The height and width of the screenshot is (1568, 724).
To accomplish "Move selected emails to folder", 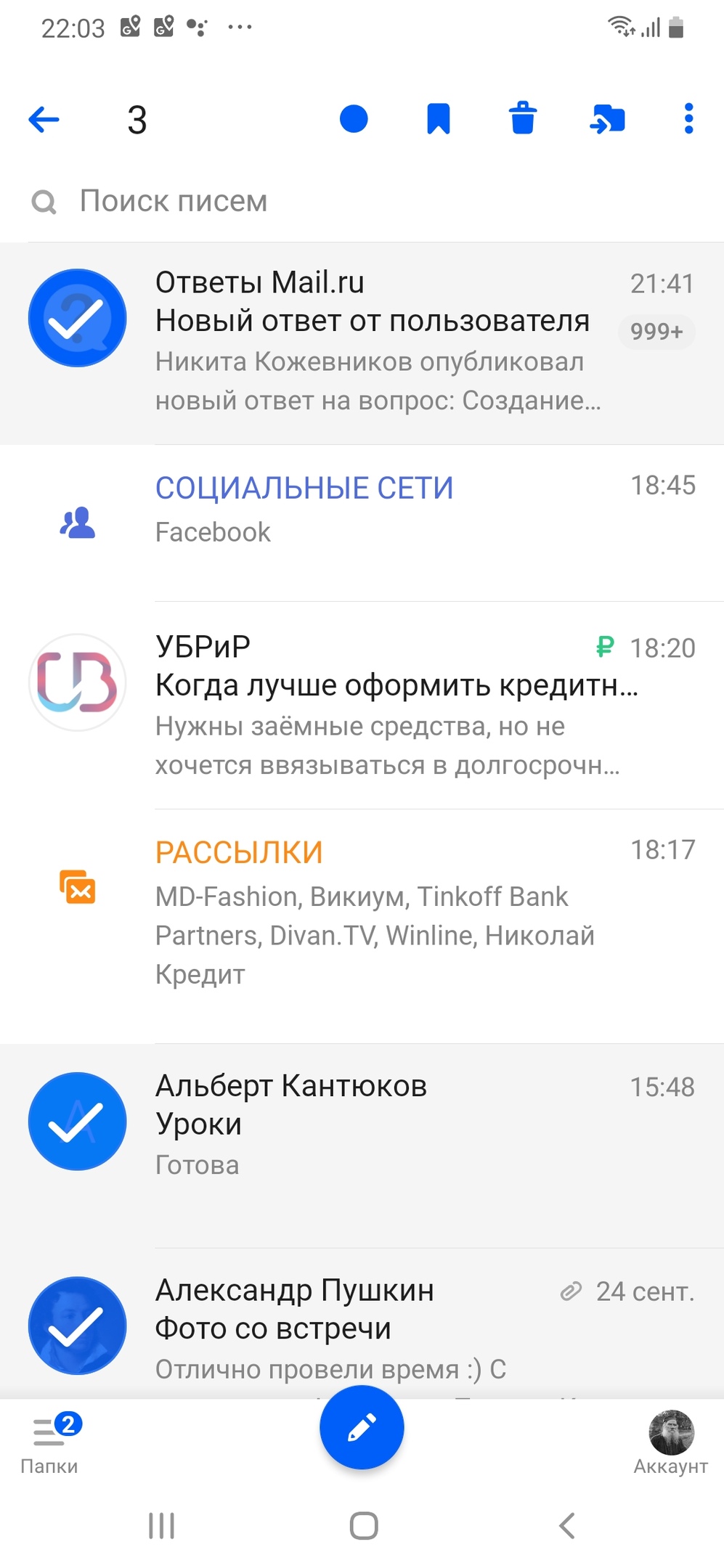I will [x=608, y=119].
